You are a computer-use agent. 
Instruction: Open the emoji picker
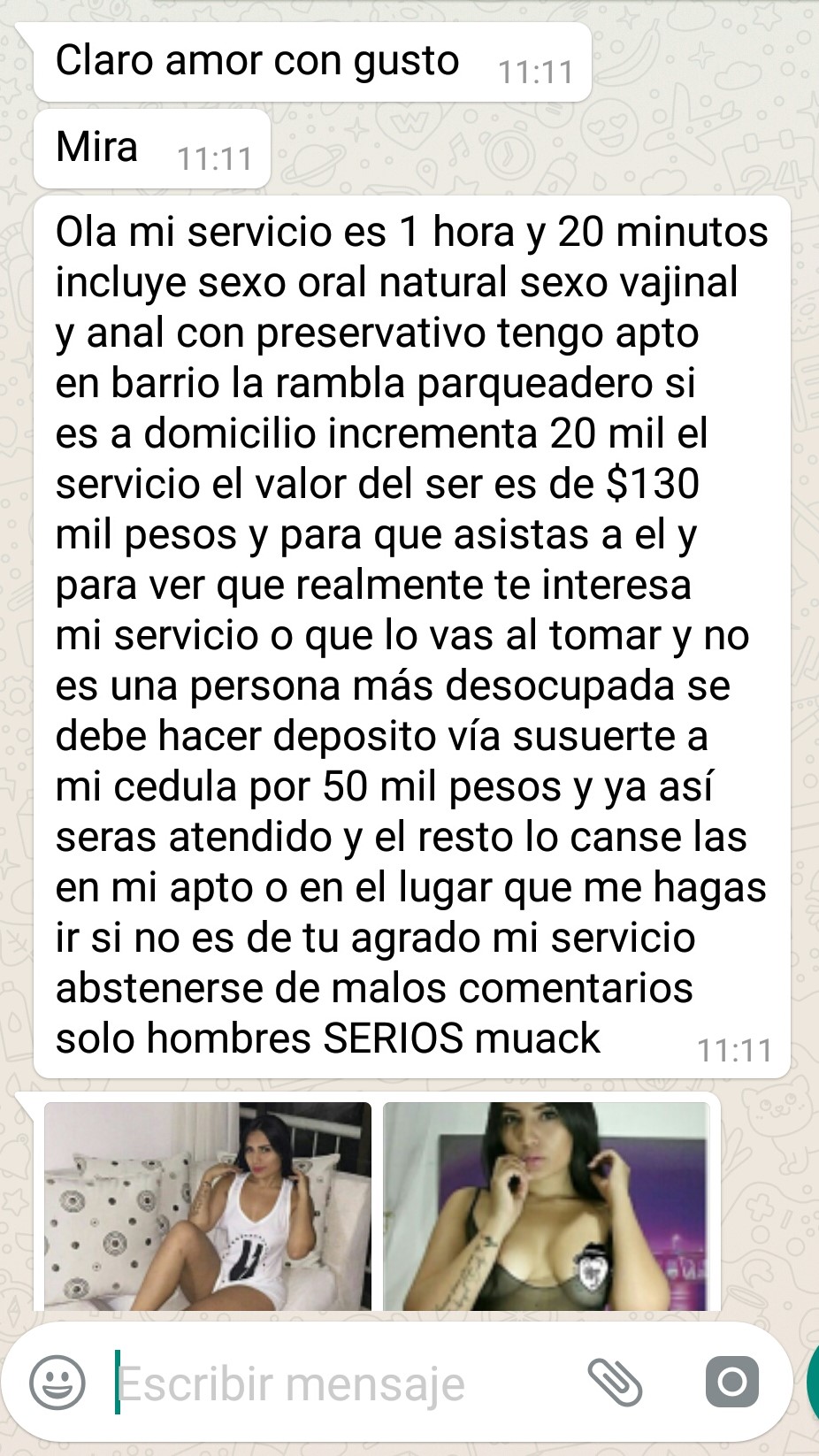57,1382
